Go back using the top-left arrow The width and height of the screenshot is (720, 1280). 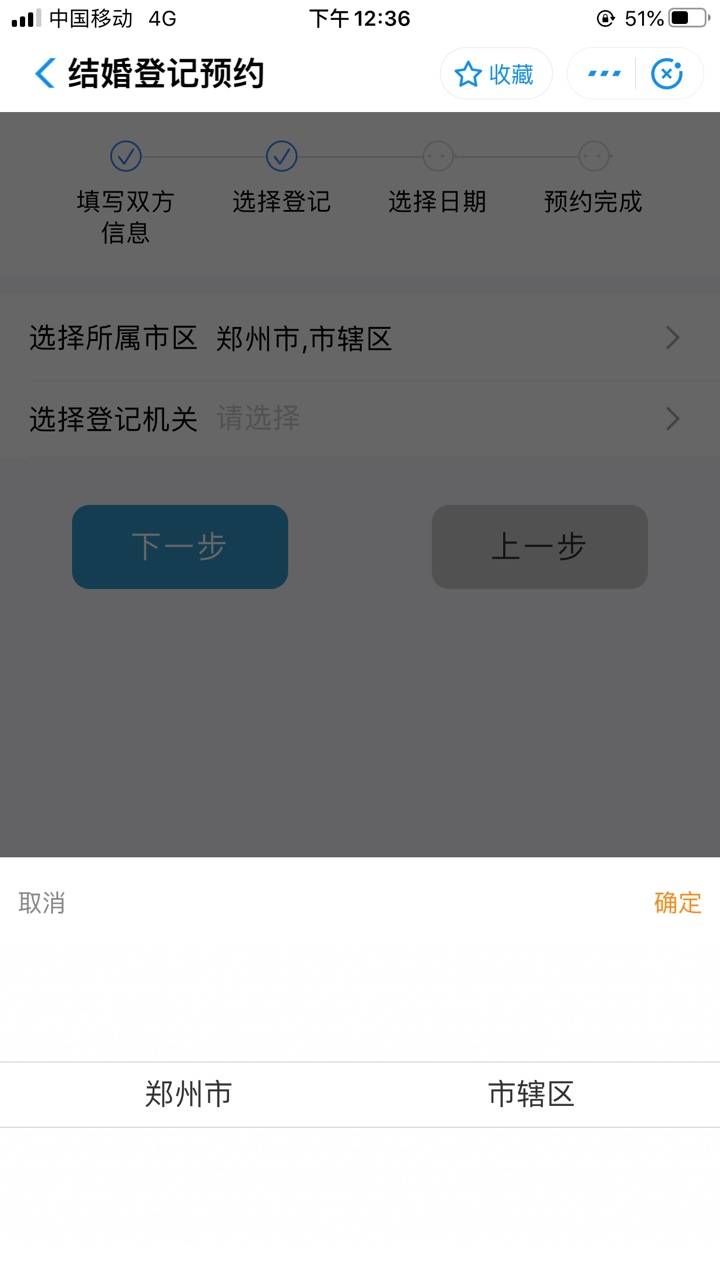pos(45,73)
